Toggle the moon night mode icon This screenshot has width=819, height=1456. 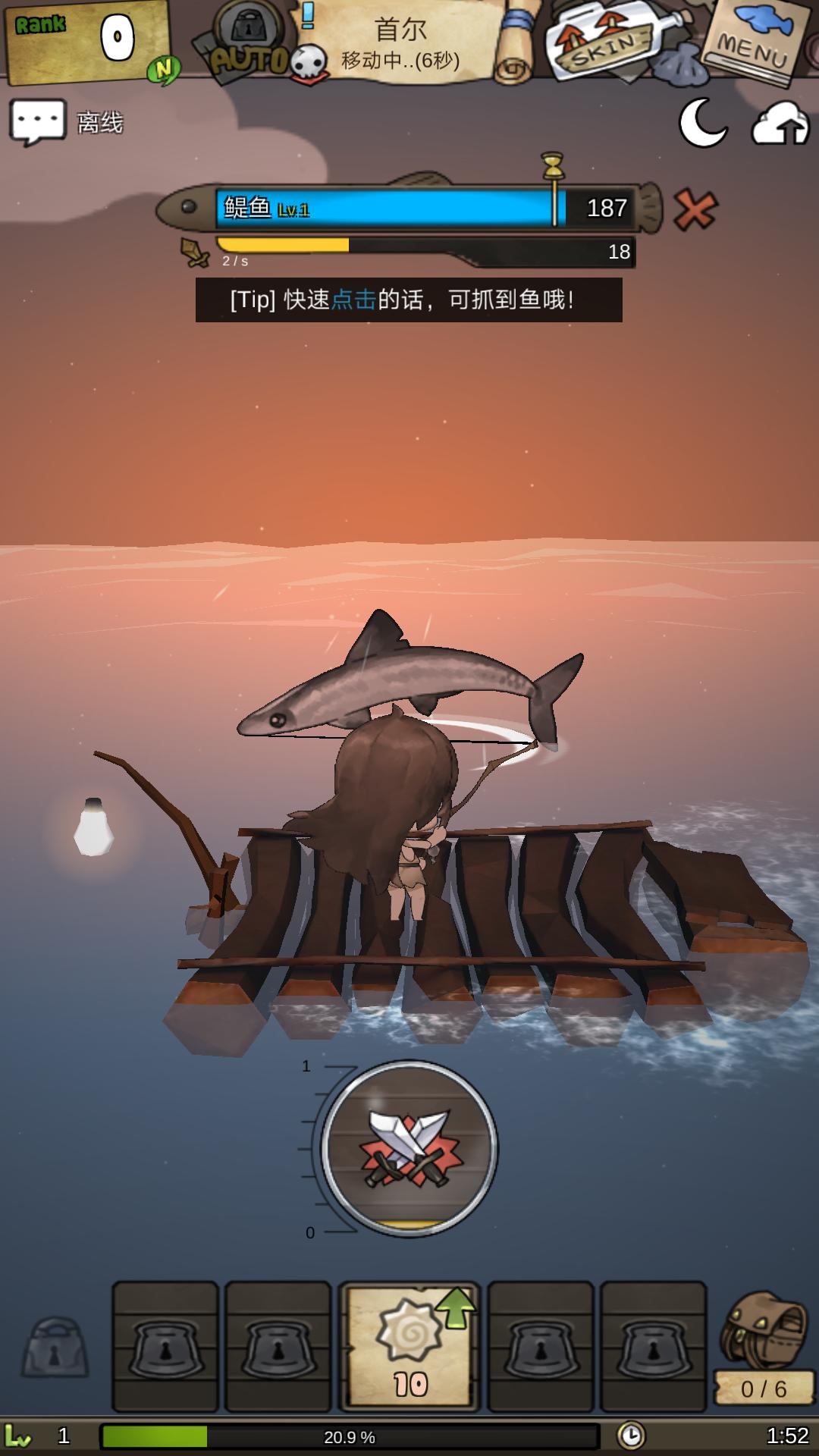click(x=703, y=123)
